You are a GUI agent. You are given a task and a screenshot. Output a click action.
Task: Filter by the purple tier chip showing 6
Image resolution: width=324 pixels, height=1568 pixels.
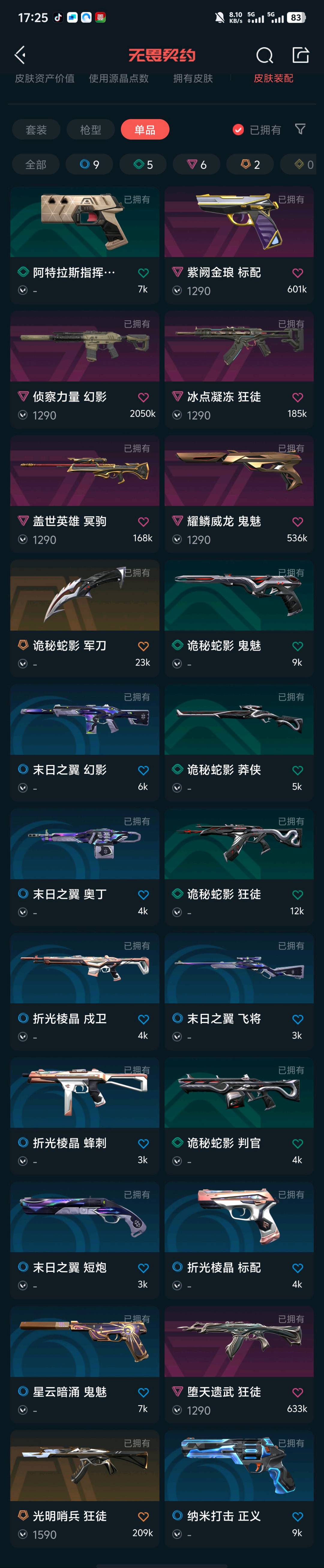[x=196, y=164]
